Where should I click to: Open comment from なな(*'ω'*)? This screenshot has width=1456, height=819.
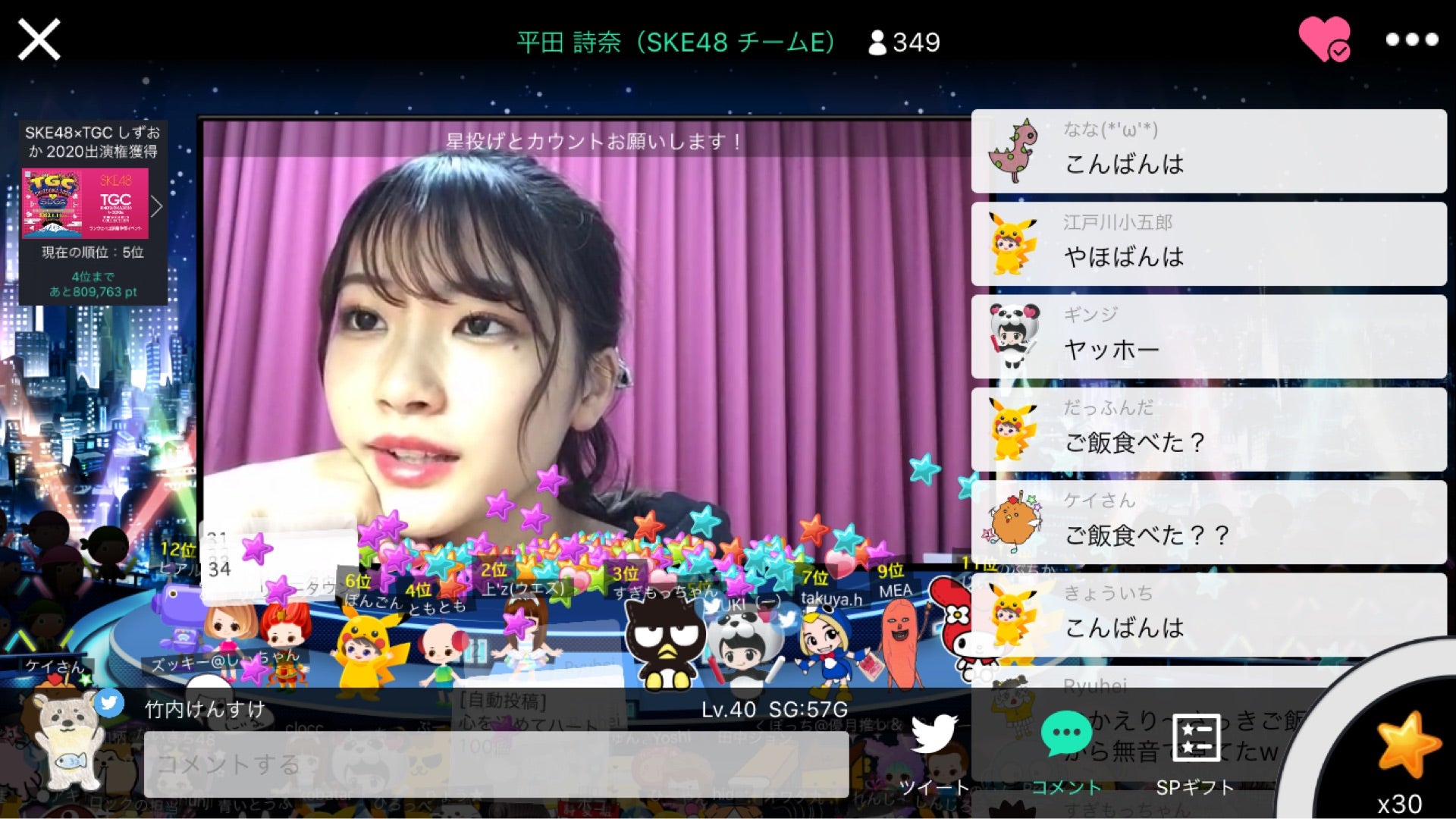point(1209,151)
